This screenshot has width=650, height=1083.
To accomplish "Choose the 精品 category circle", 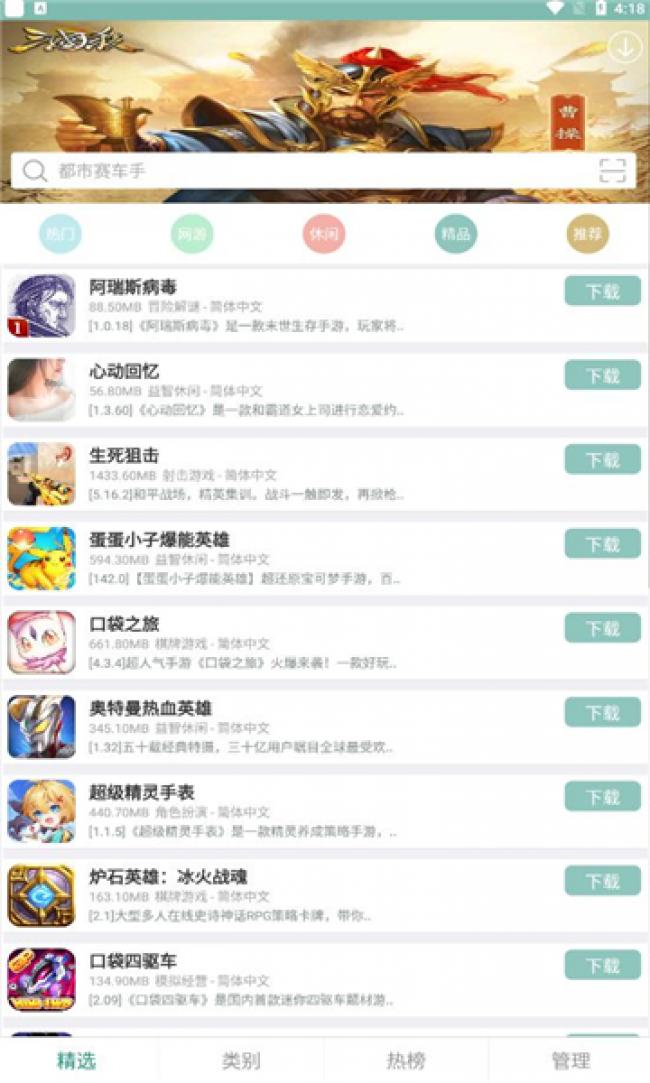I will (x=456, y=233).
